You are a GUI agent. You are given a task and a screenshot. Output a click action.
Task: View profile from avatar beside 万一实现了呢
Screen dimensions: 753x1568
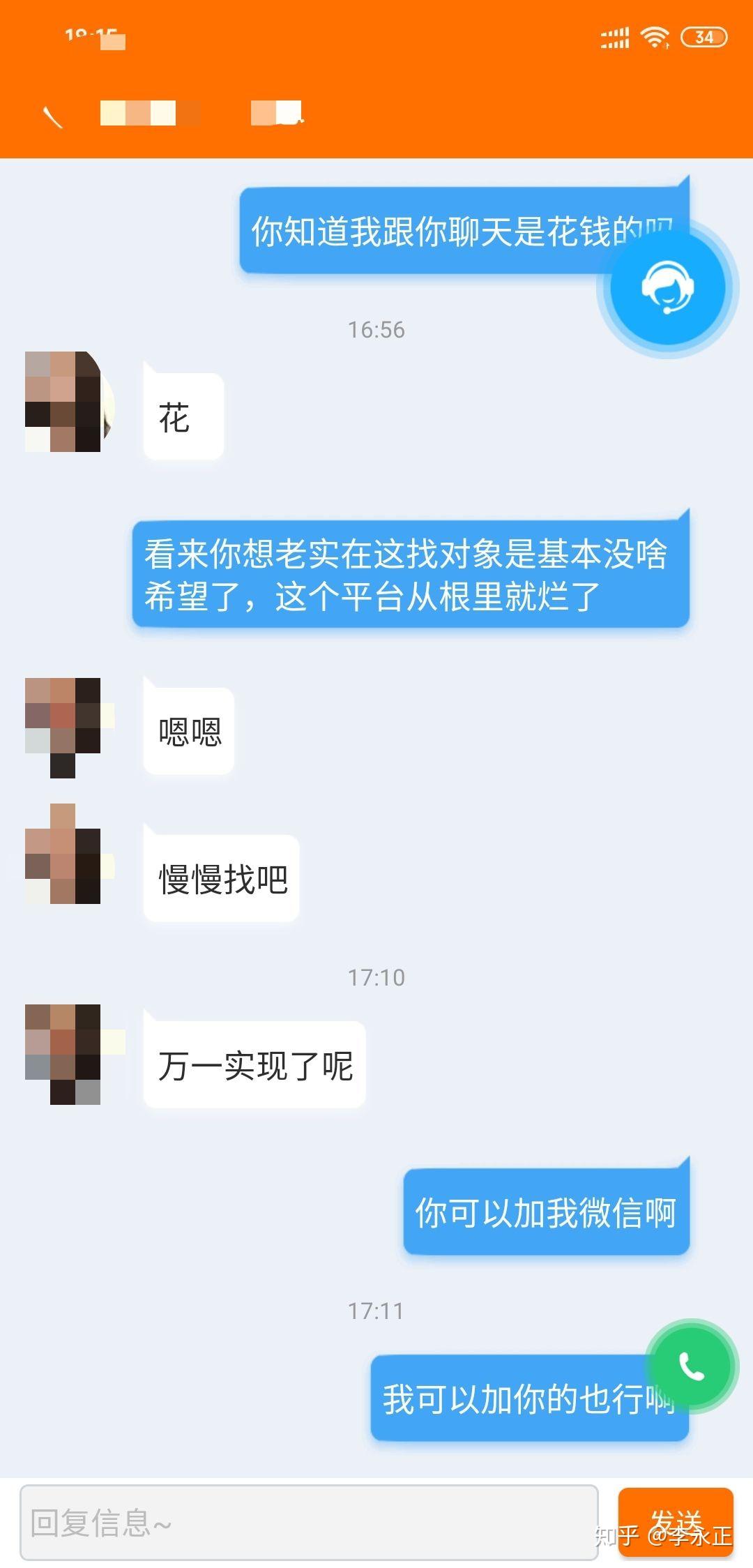tap(69, 1054)
